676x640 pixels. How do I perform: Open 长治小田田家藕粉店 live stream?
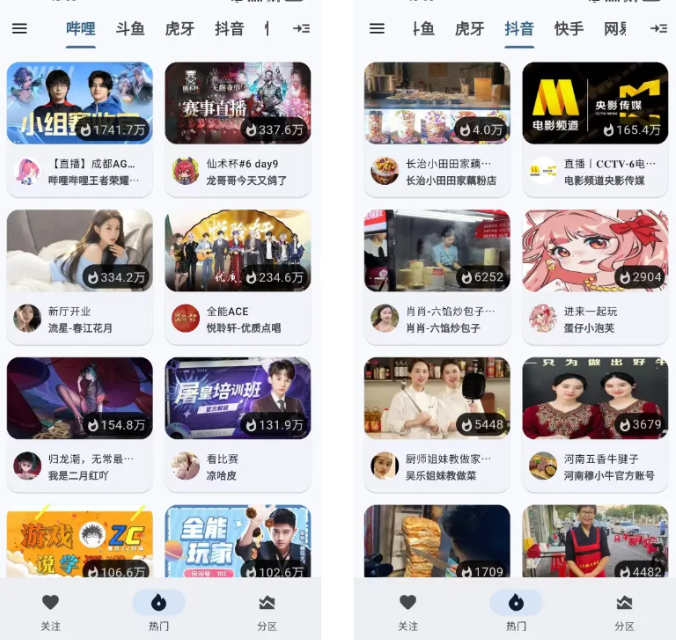437,128
